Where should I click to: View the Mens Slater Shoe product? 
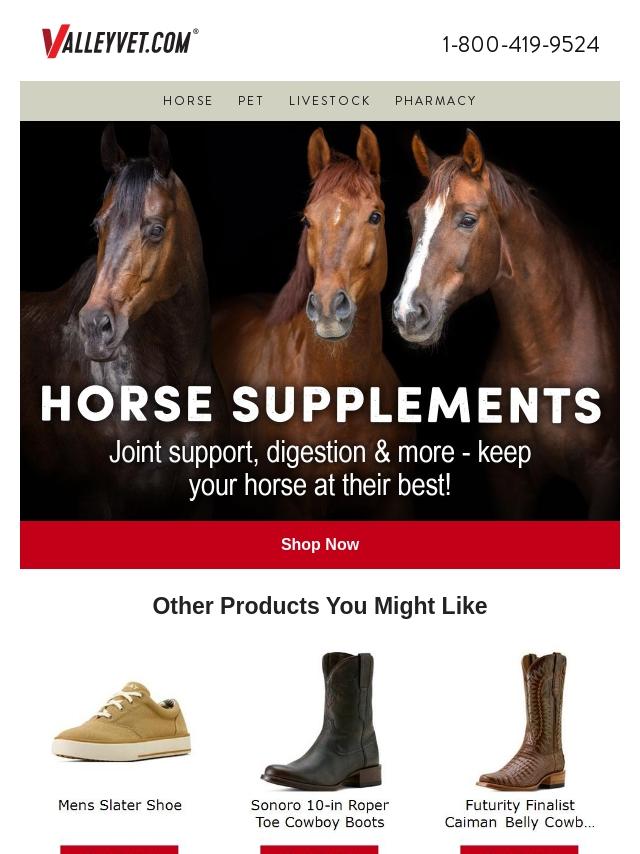(120, 805)
